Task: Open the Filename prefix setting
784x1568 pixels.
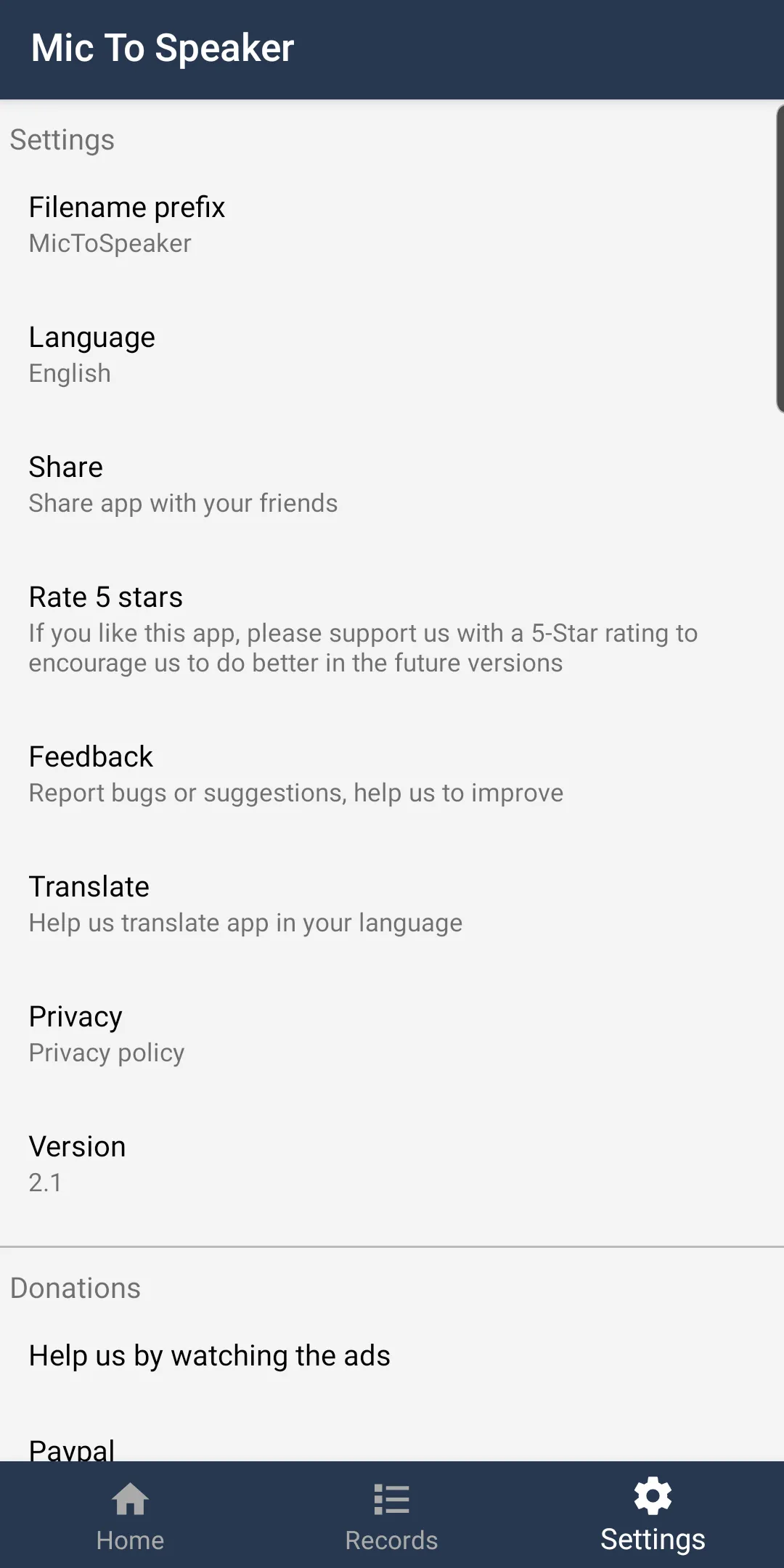Action: [x=392, y=221]
